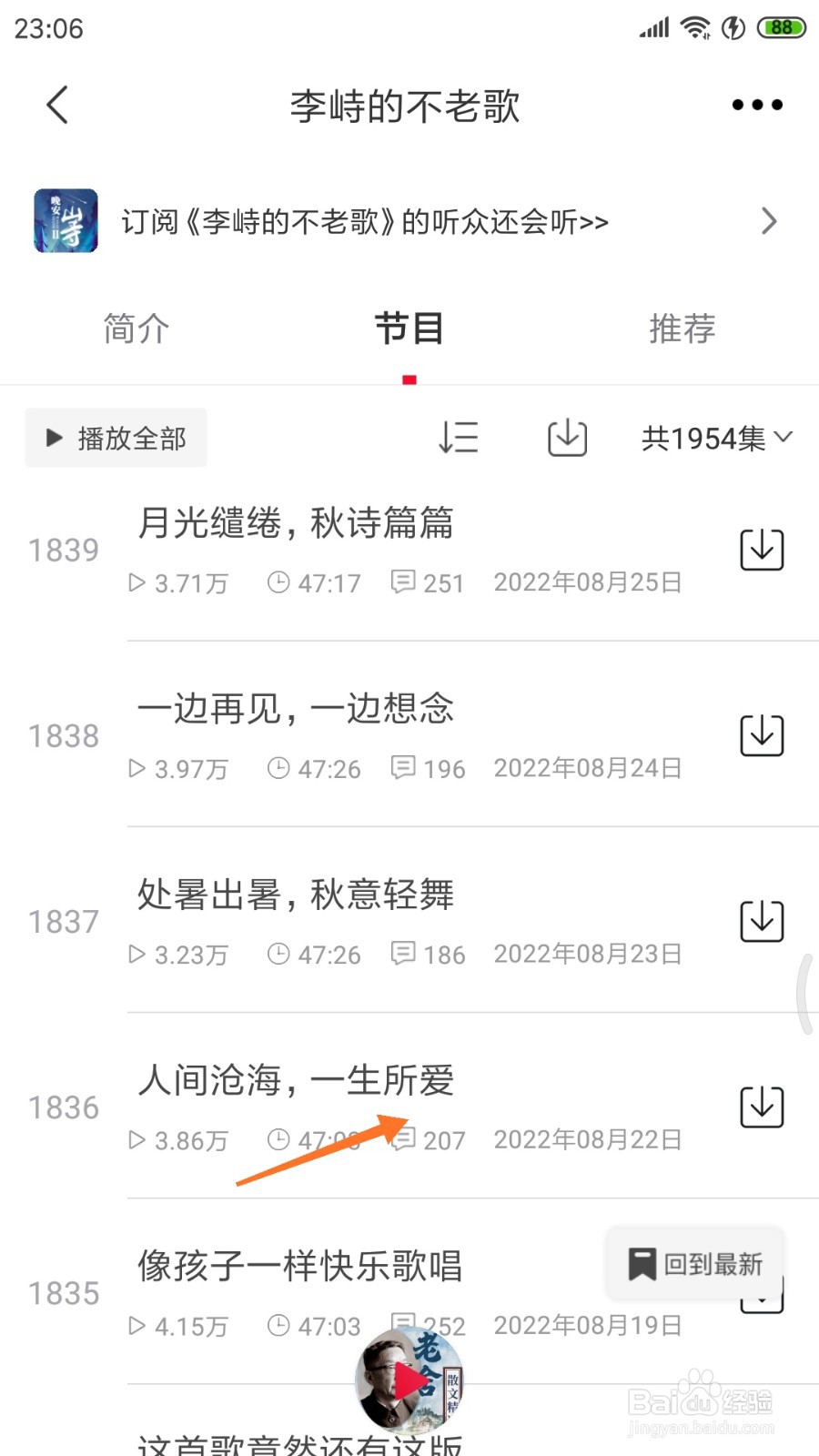Tap the back arrow to leave album page
819x1456 pixels.
pos(57,104)
